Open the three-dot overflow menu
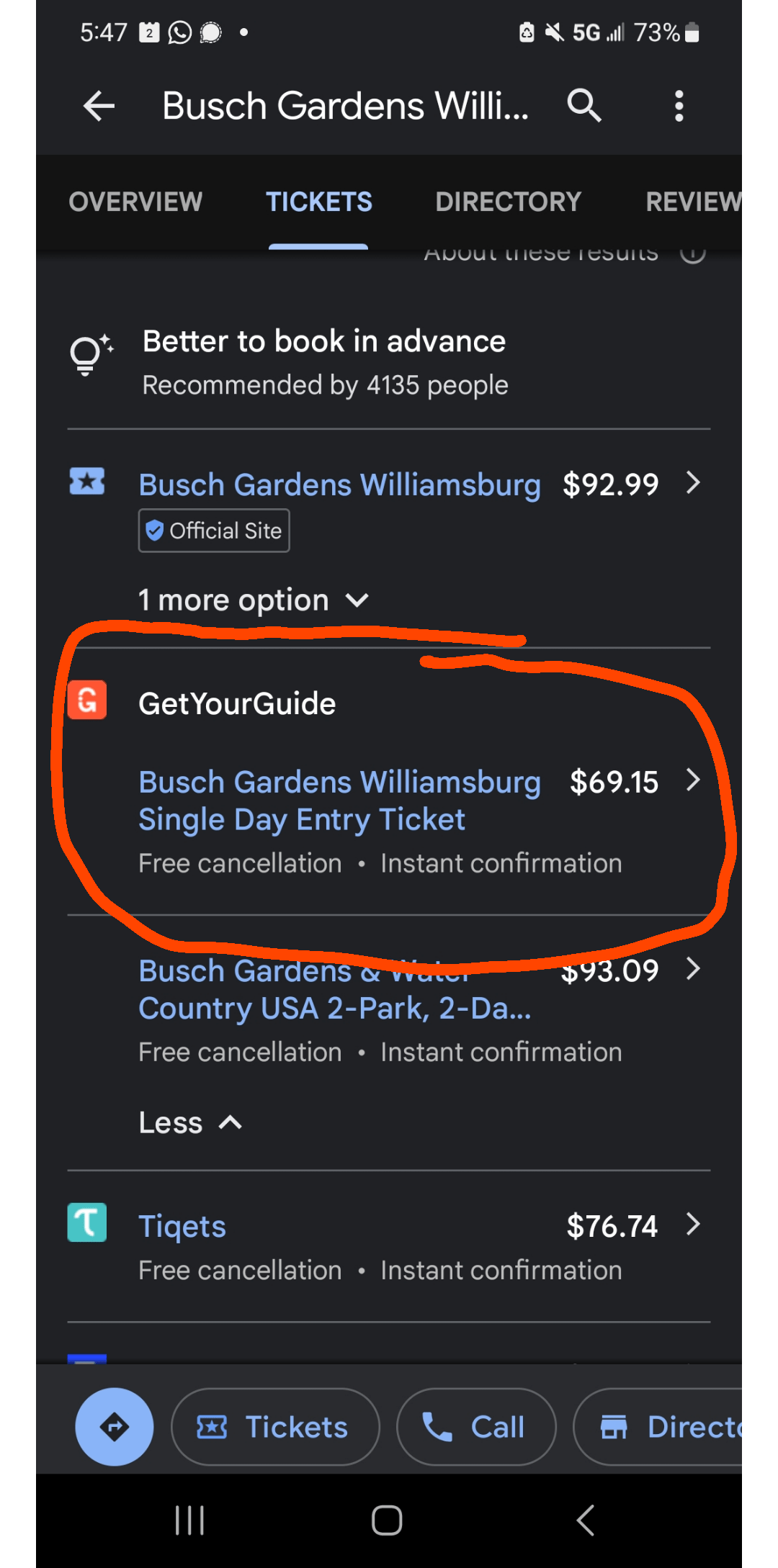Image resolution: width=778 pixels, height=1568 pixels. point(678,106)
